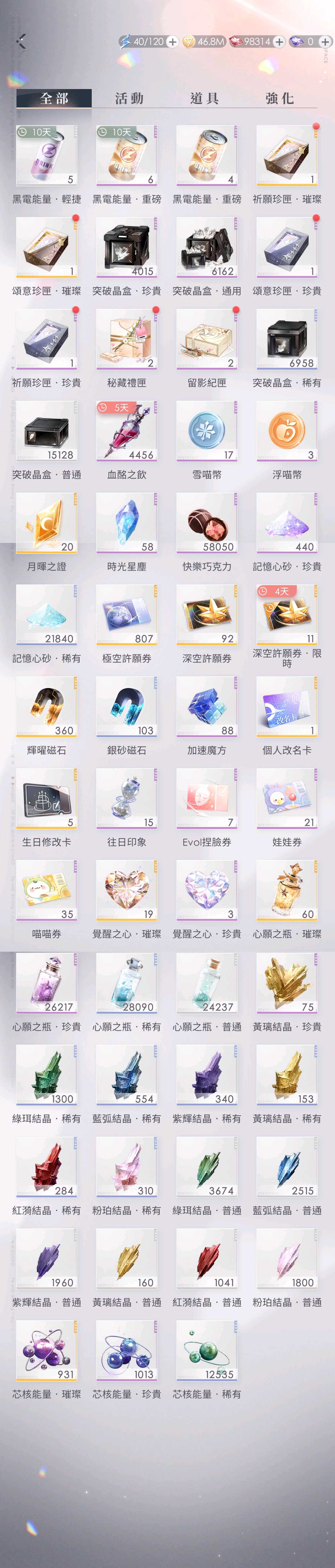Screen dimensions: 335x1568
Task: Select the 個人改名卡 item
Action: click(x=286, y=707)
